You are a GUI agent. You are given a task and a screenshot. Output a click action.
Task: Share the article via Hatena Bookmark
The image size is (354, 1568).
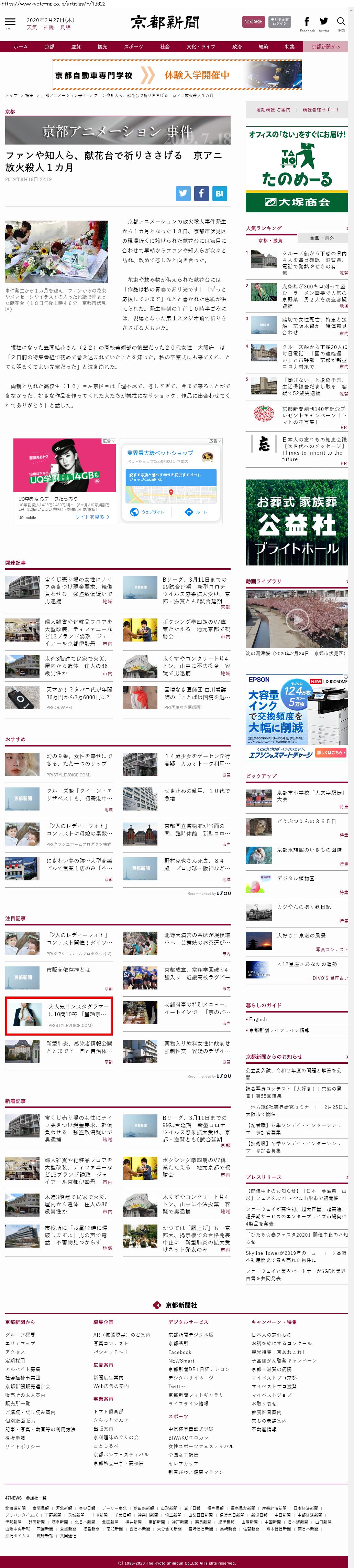[x=220, y=193]
